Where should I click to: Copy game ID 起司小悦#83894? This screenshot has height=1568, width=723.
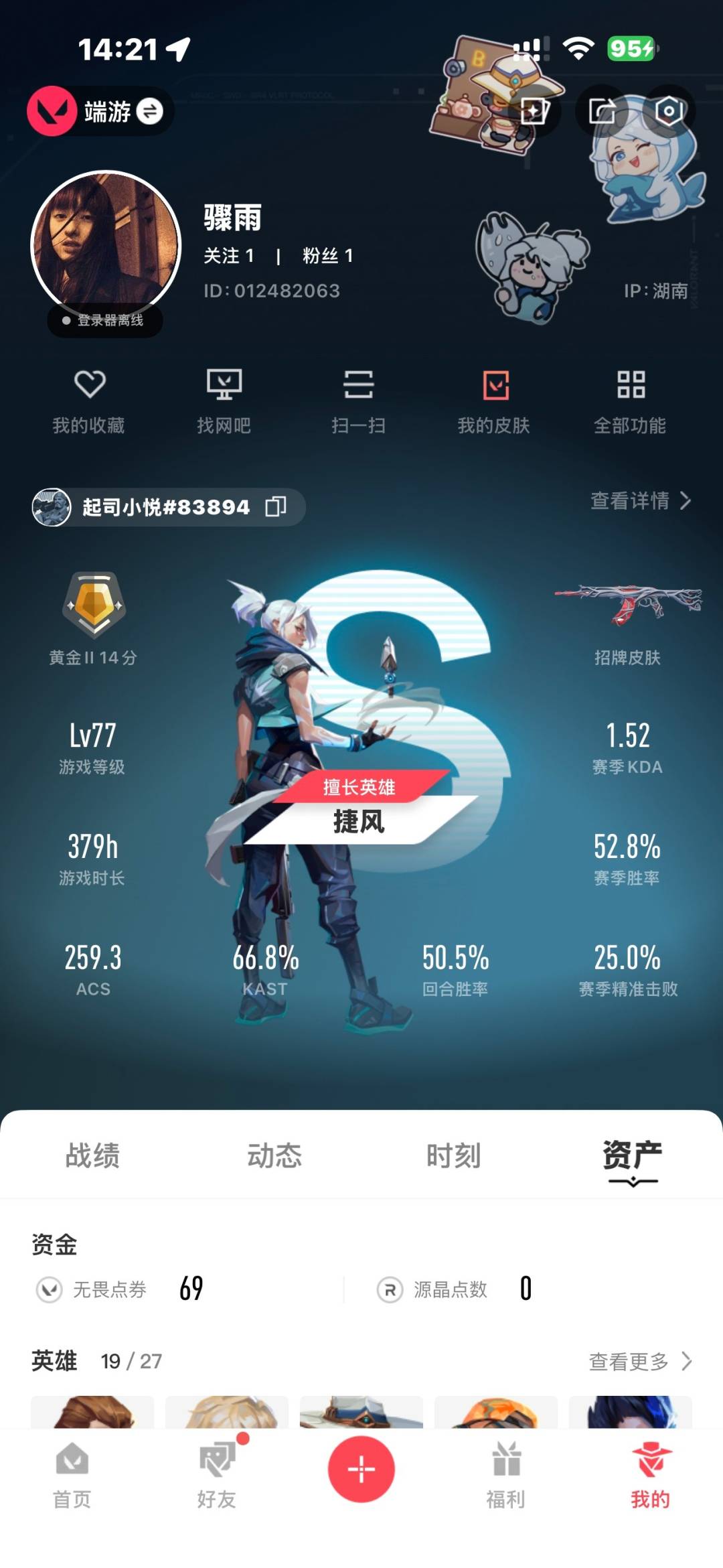click(275, 506)
